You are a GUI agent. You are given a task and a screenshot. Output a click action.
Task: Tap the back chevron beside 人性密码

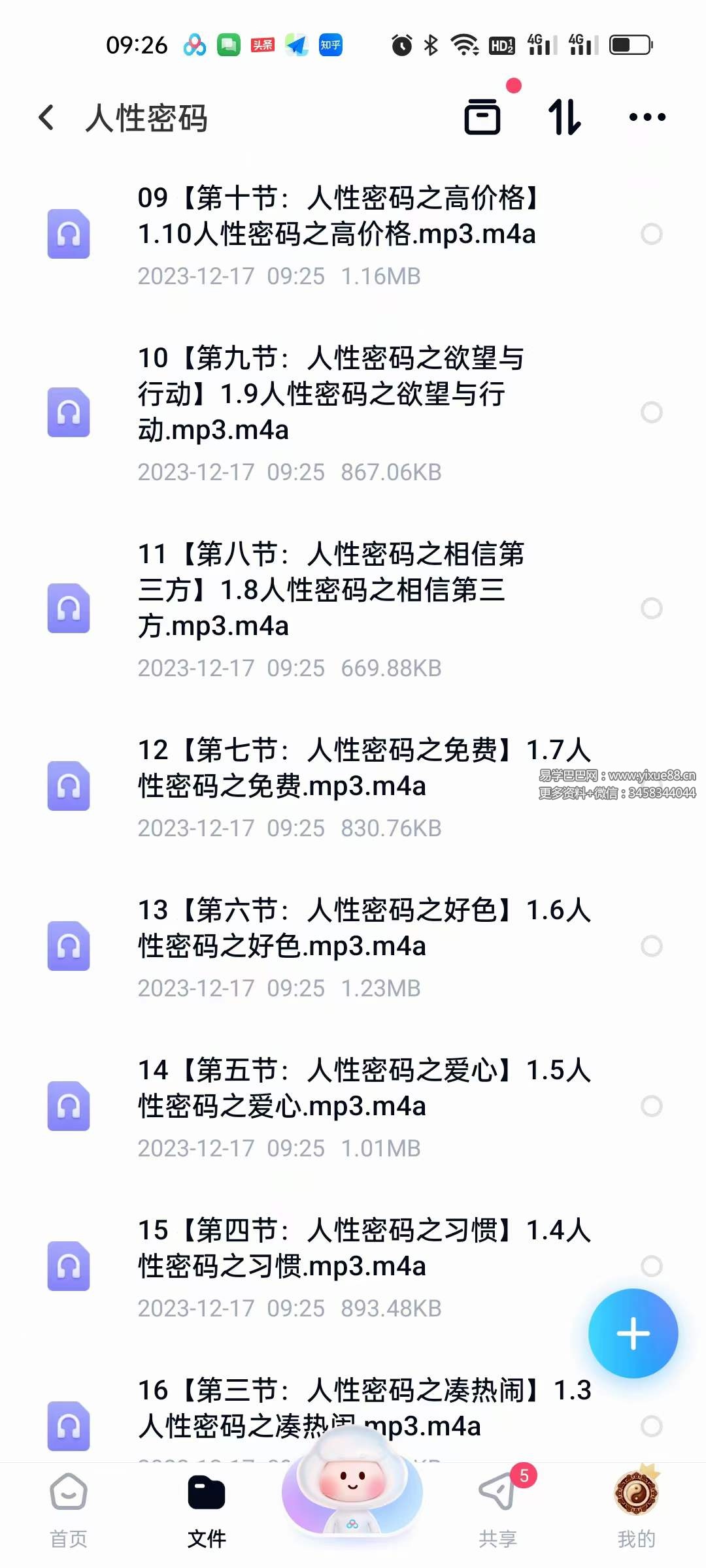click(46, 118)
